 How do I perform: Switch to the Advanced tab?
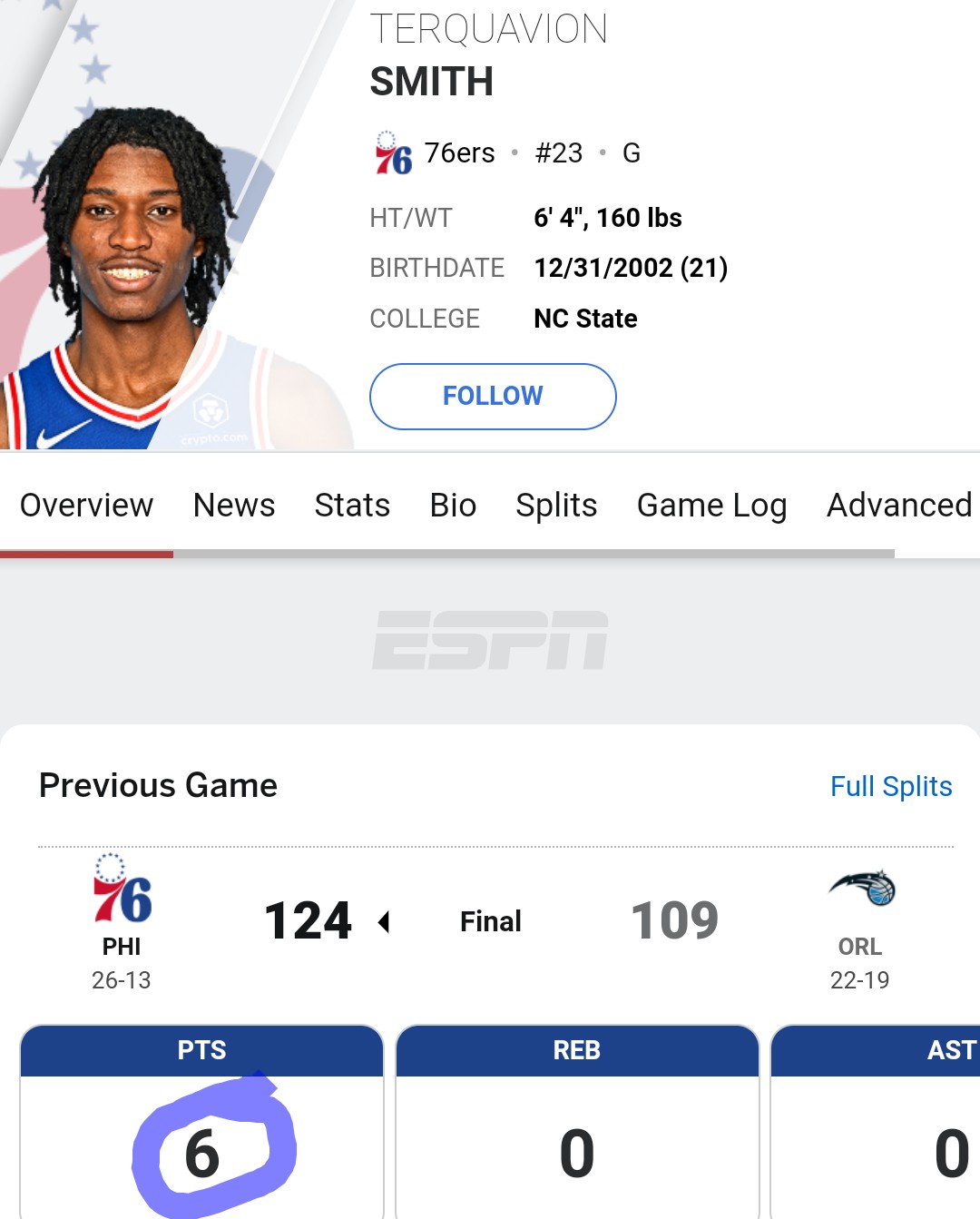898,506
